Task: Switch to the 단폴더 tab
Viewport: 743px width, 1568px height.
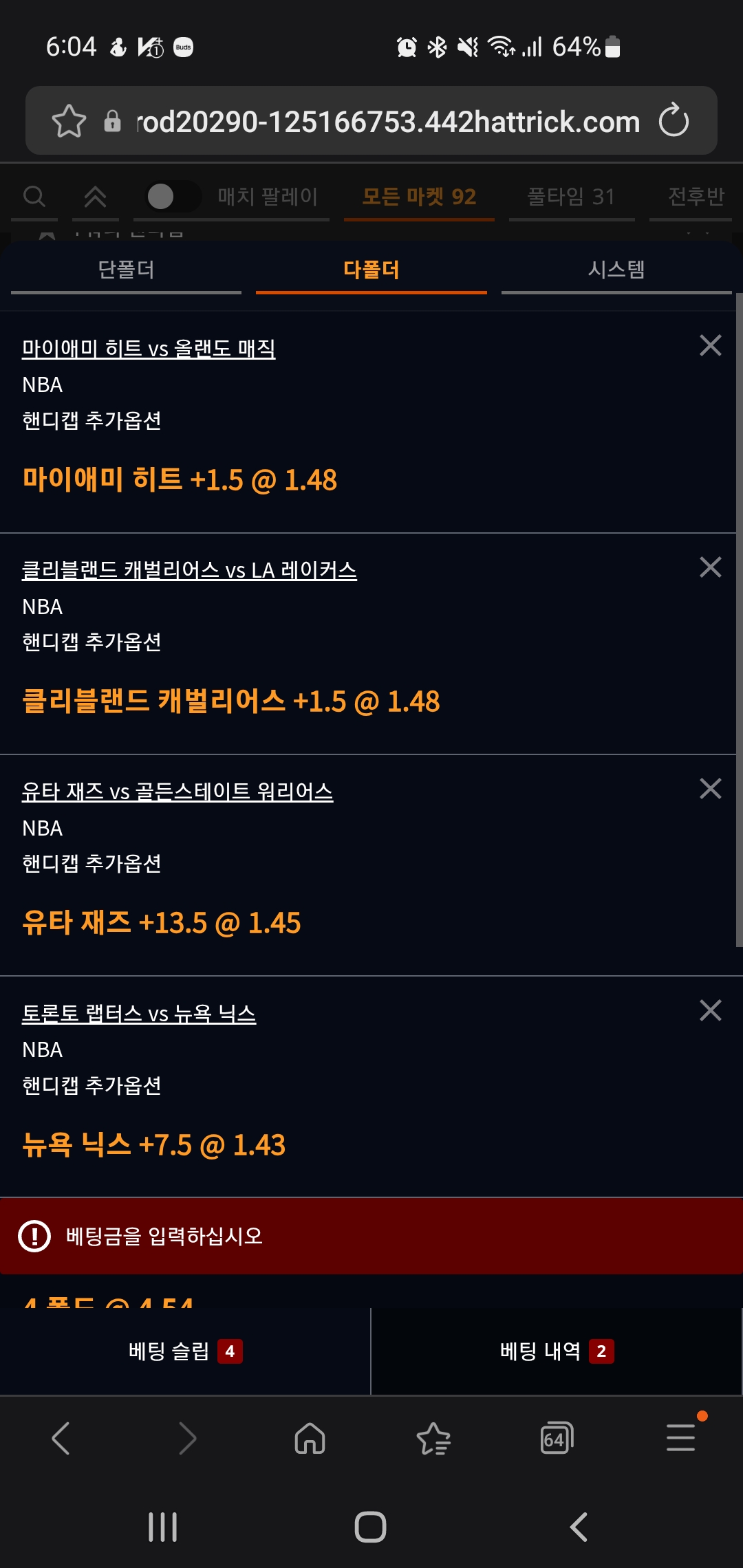Action: [126, 270]
